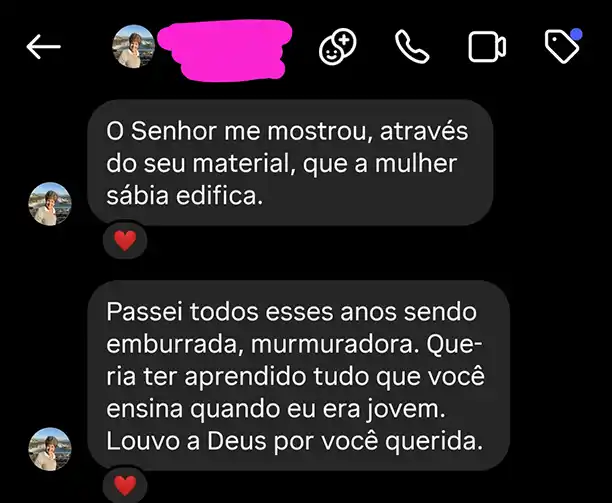Open the contact's profile picture in header
Viewport: 612px width, 503px height.
[133, 47]
